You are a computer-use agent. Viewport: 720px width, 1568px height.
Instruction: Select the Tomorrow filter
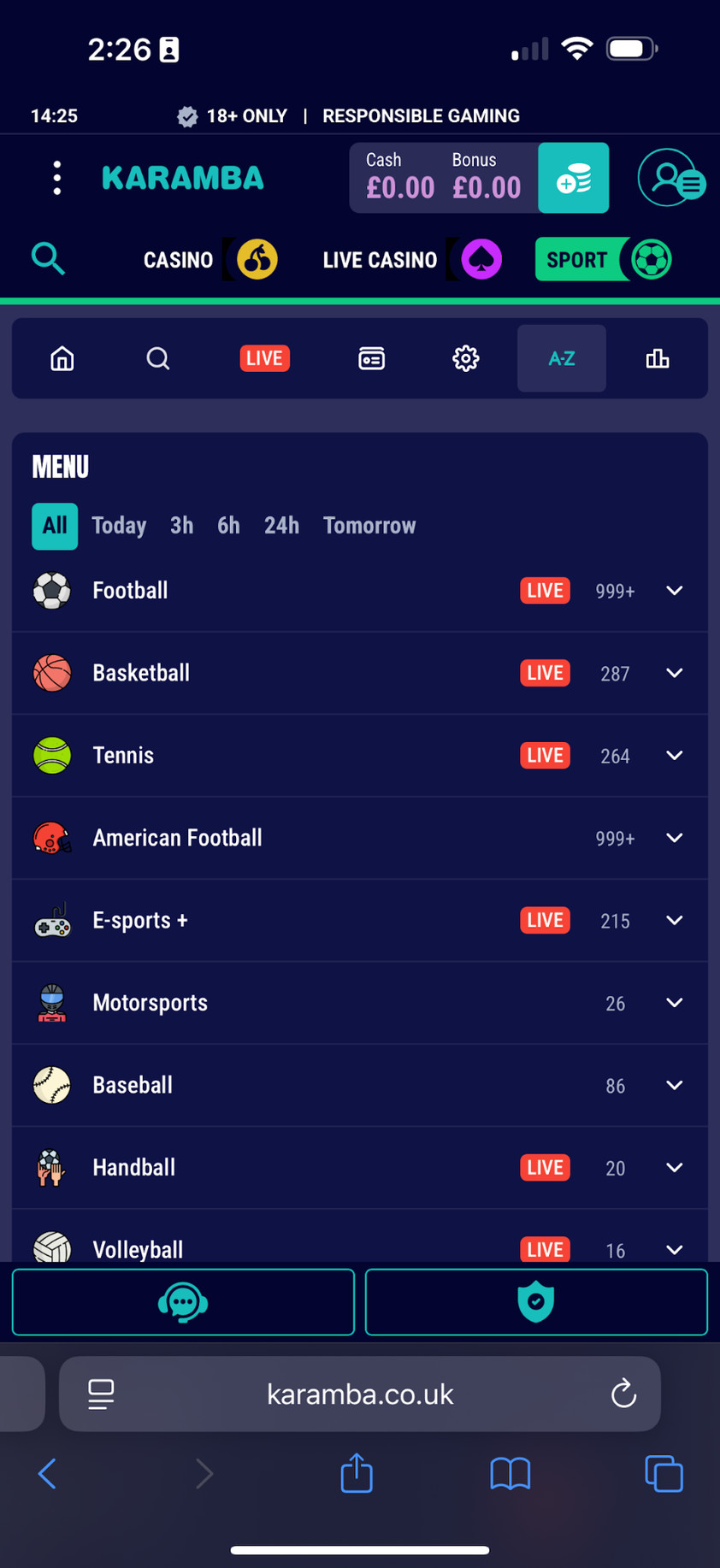pyautogui.click(x=369, y=525)
